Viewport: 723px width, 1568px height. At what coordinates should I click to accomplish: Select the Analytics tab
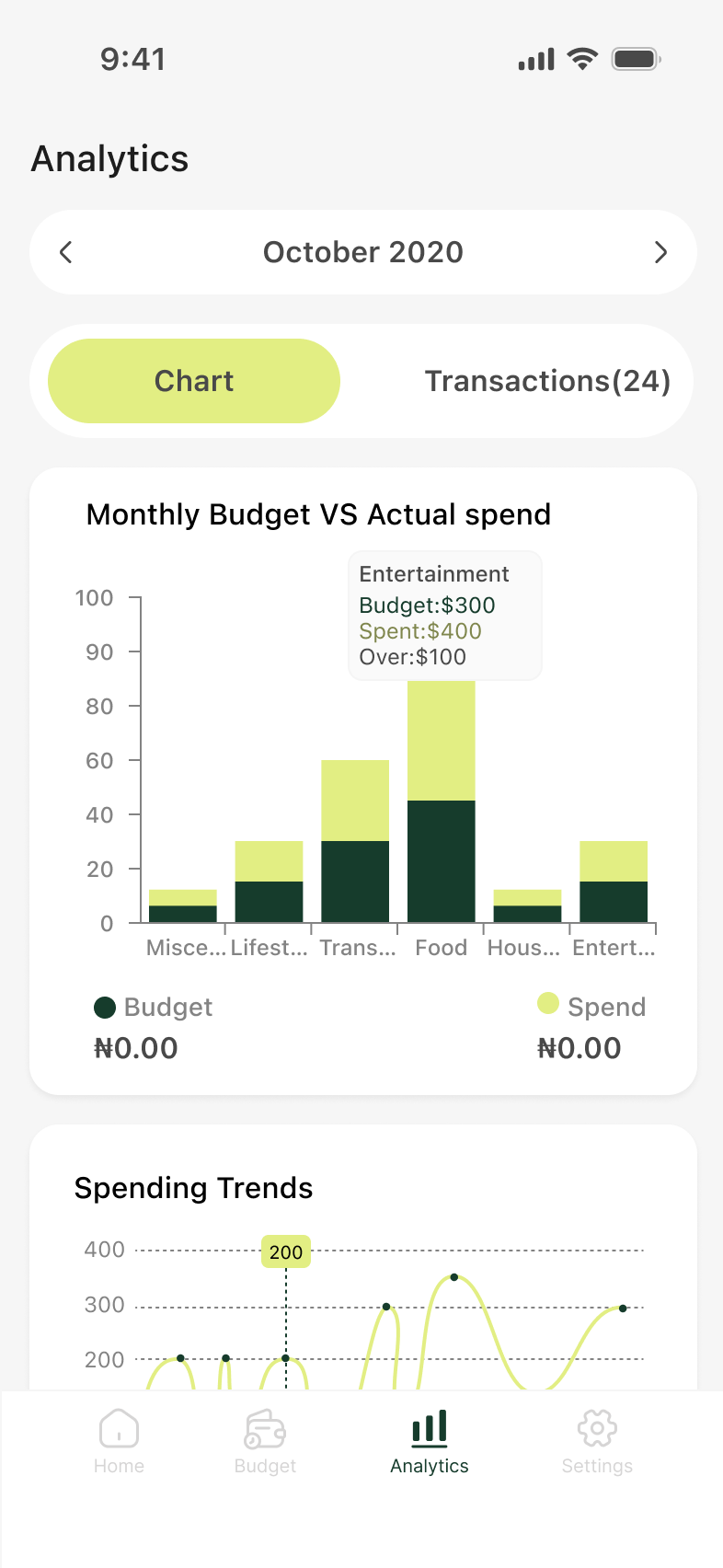pos(430,1440)
